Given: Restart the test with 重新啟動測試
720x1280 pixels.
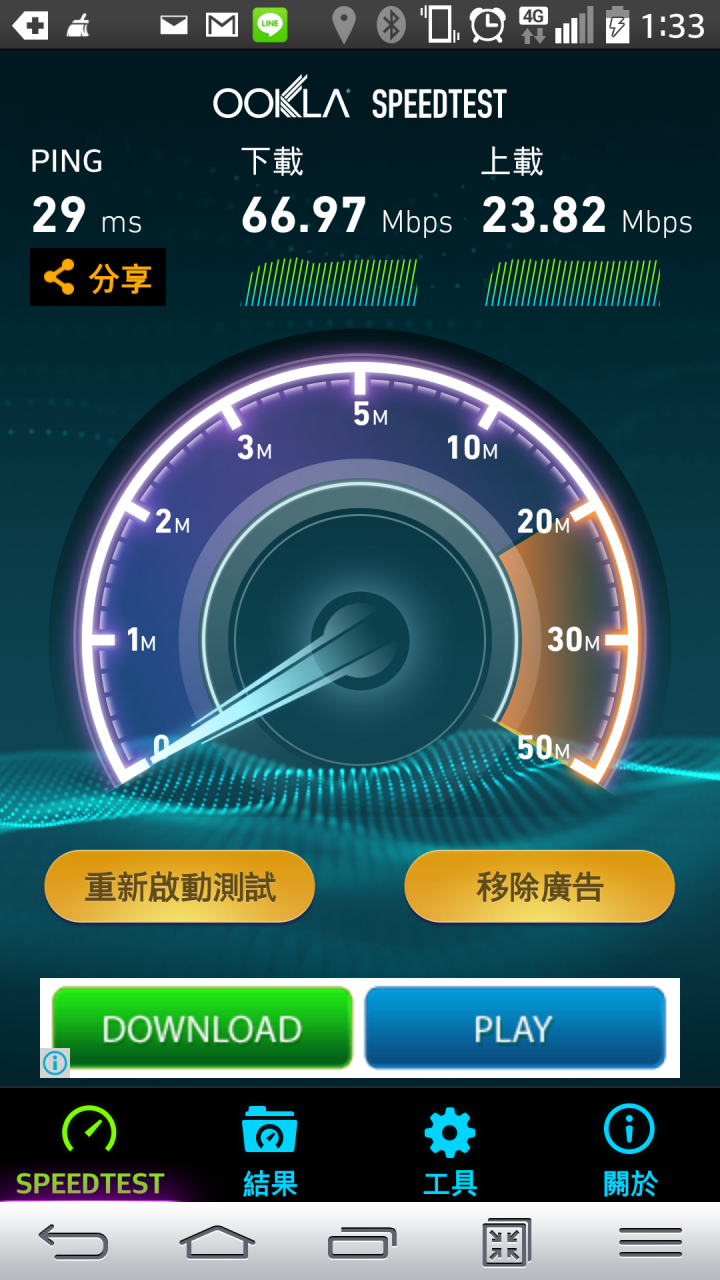Looking at the screenshot, I should [x=180, y=887].
